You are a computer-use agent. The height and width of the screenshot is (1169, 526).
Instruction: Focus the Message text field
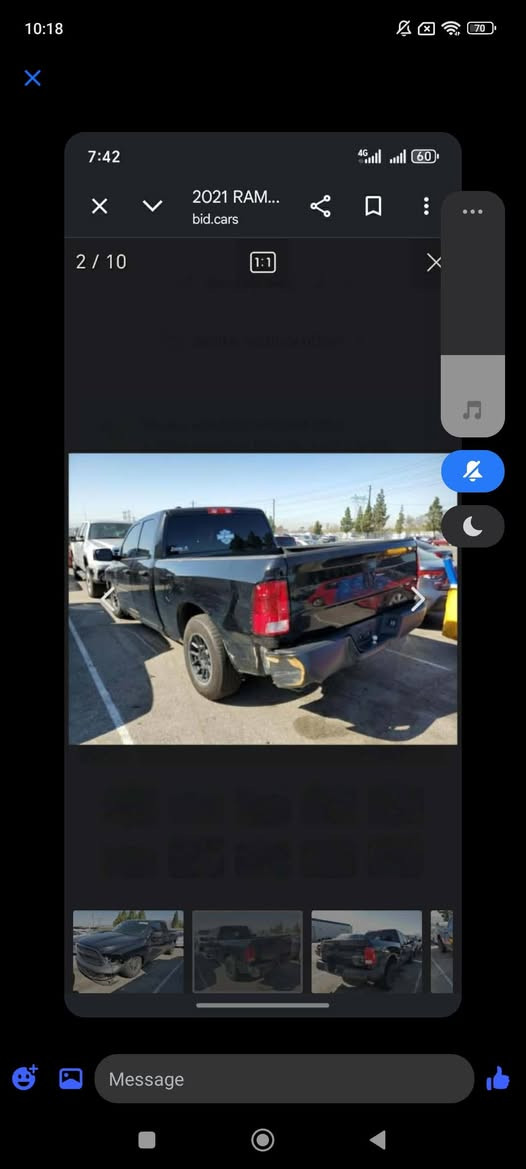tap(284, 1079)
